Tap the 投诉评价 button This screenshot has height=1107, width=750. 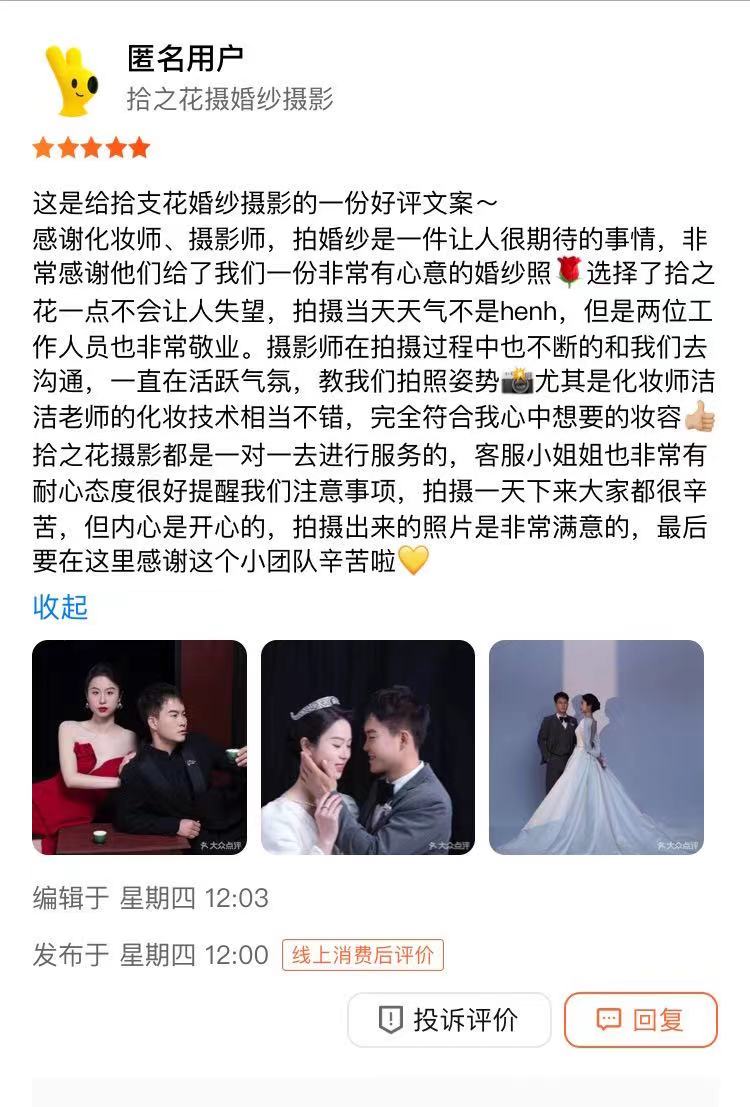449,1019
